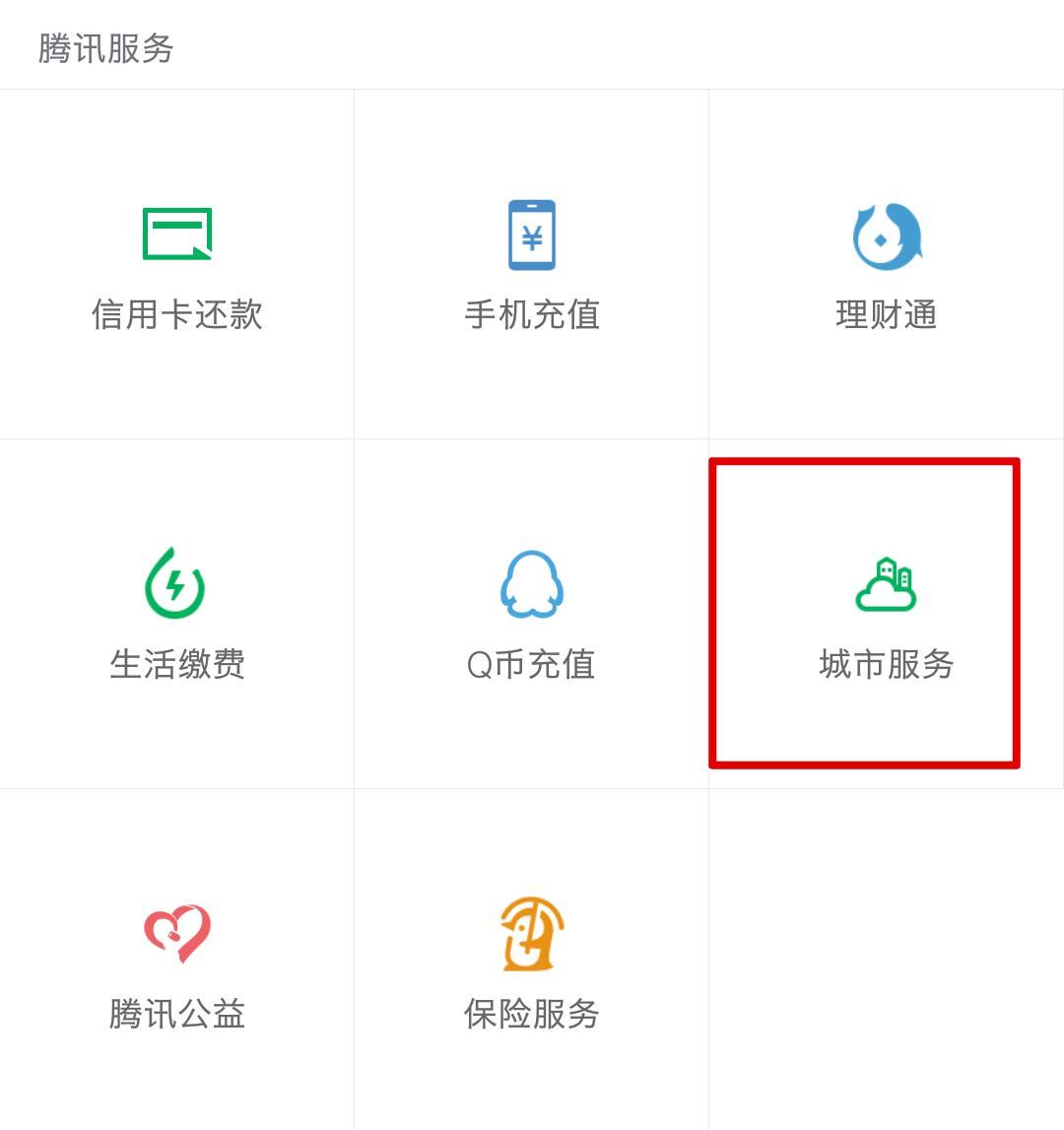Click the 腾讯服务 section header

105,49
